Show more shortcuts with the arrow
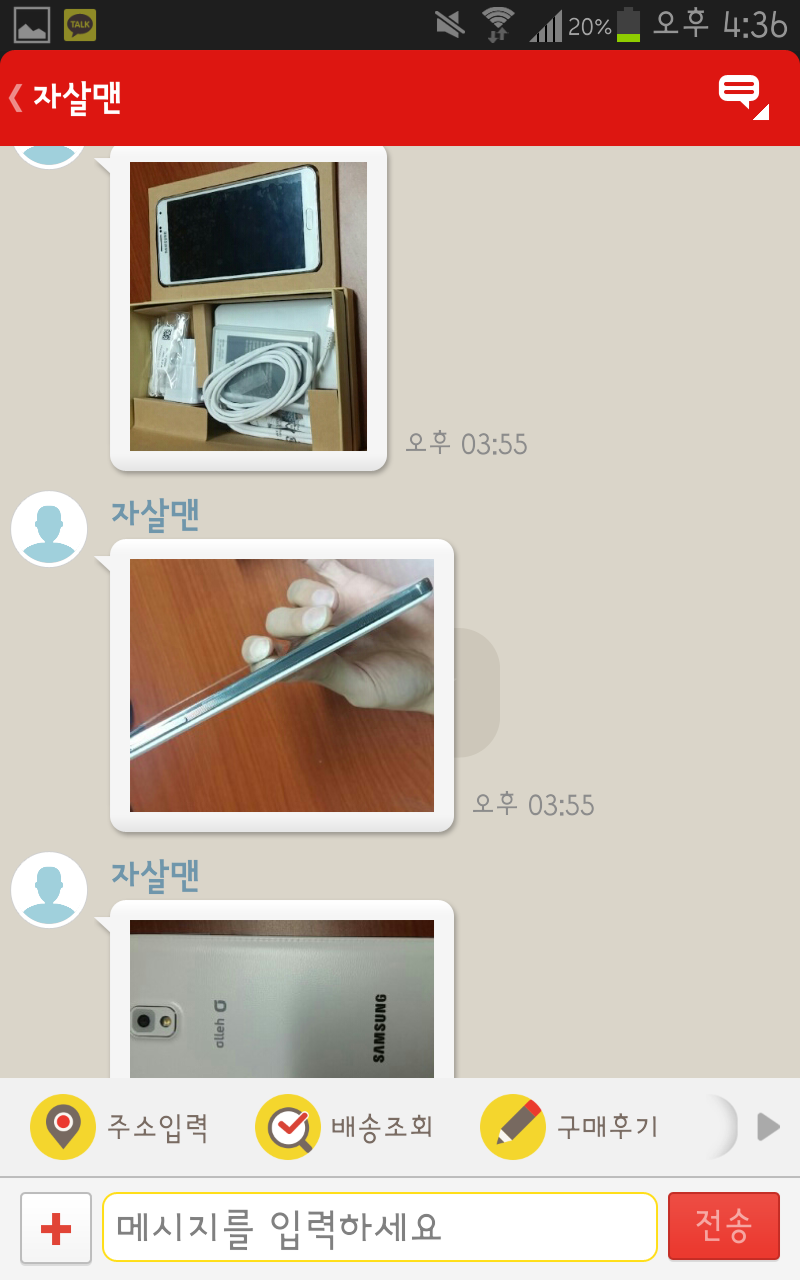The height and width of the screenshot is (1280, 800). (x=768, y=1127)
